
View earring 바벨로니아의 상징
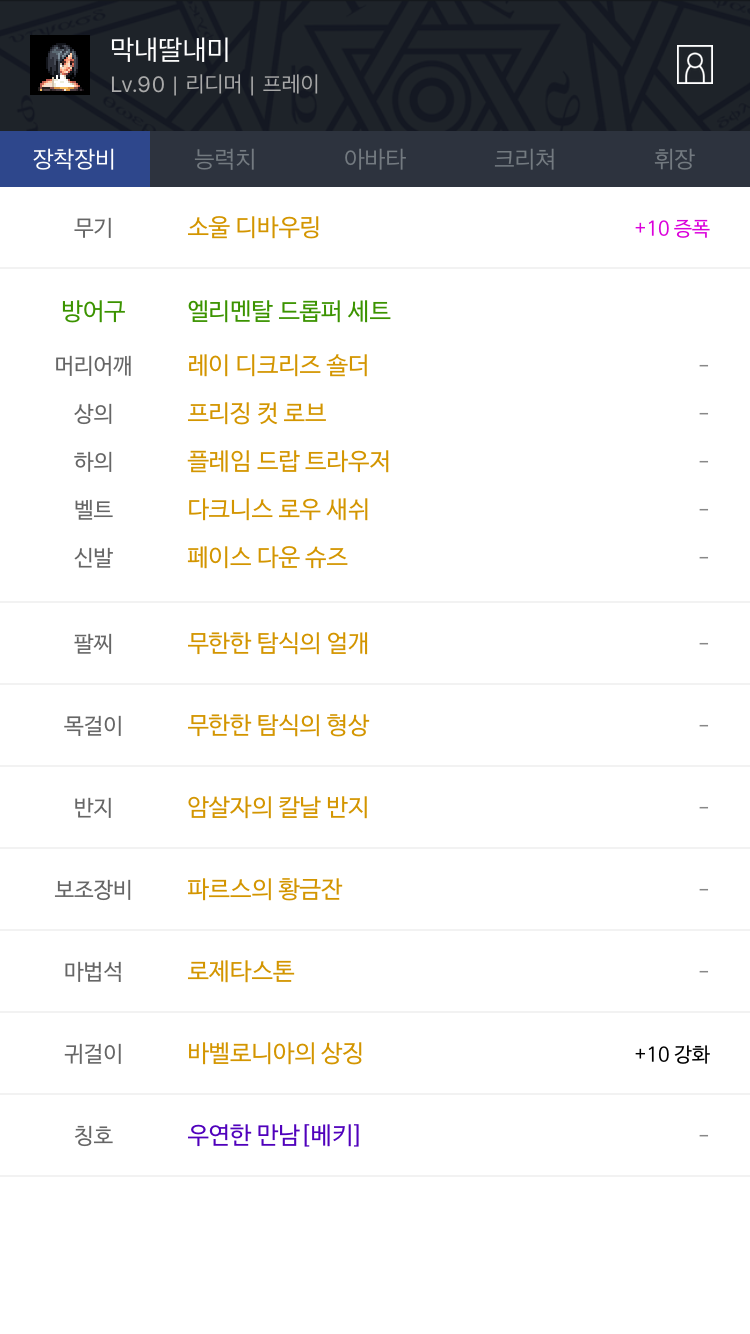275,1053
